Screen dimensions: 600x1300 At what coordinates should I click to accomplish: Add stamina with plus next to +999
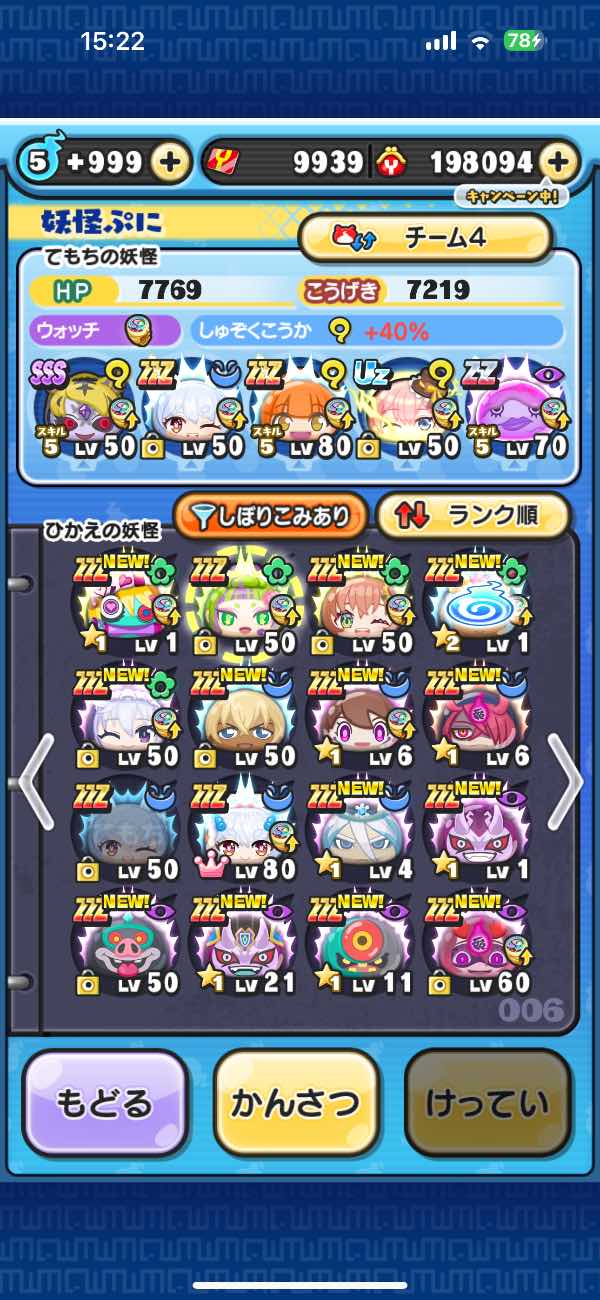coord(171,162)
